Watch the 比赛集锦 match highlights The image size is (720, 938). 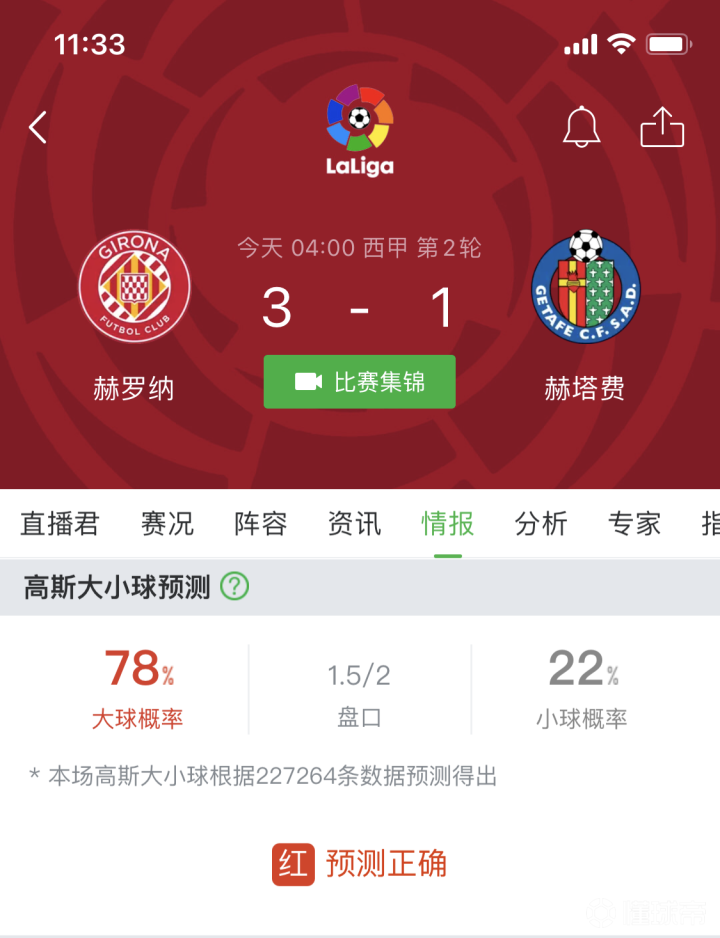click(359, 382)
